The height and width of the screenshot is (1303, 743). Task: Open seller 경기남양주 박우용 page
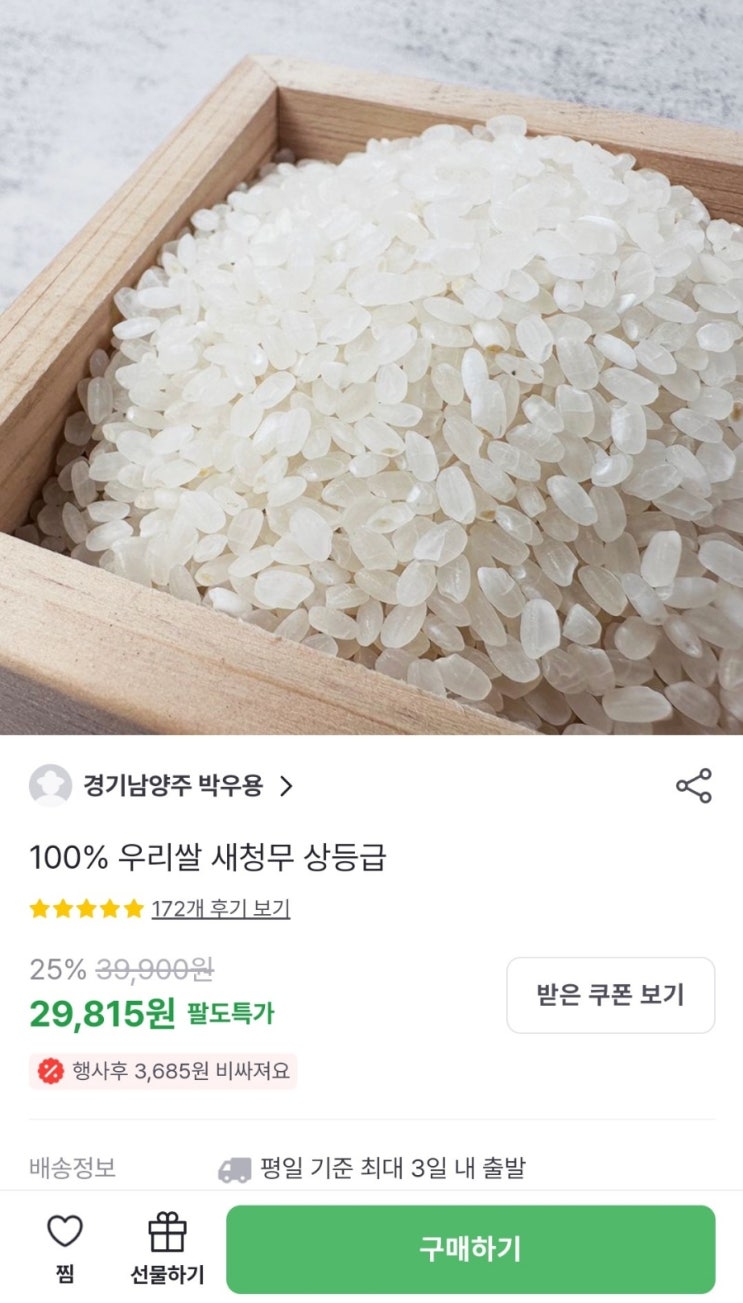[173, 786]
